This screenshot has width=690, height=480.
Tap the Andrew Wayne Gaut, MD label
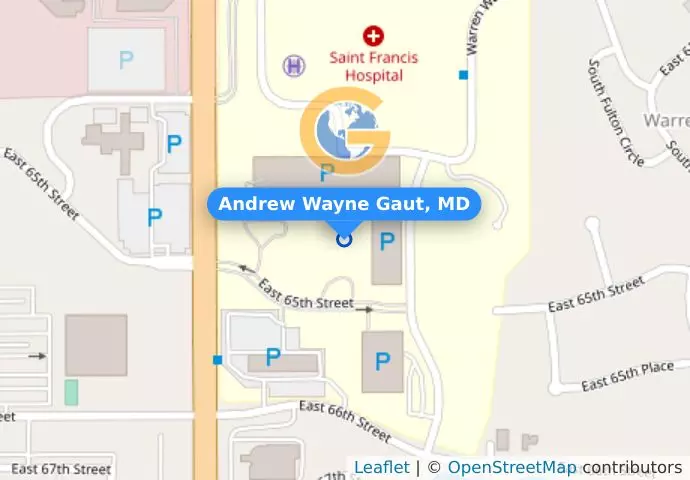pos(344,205)
